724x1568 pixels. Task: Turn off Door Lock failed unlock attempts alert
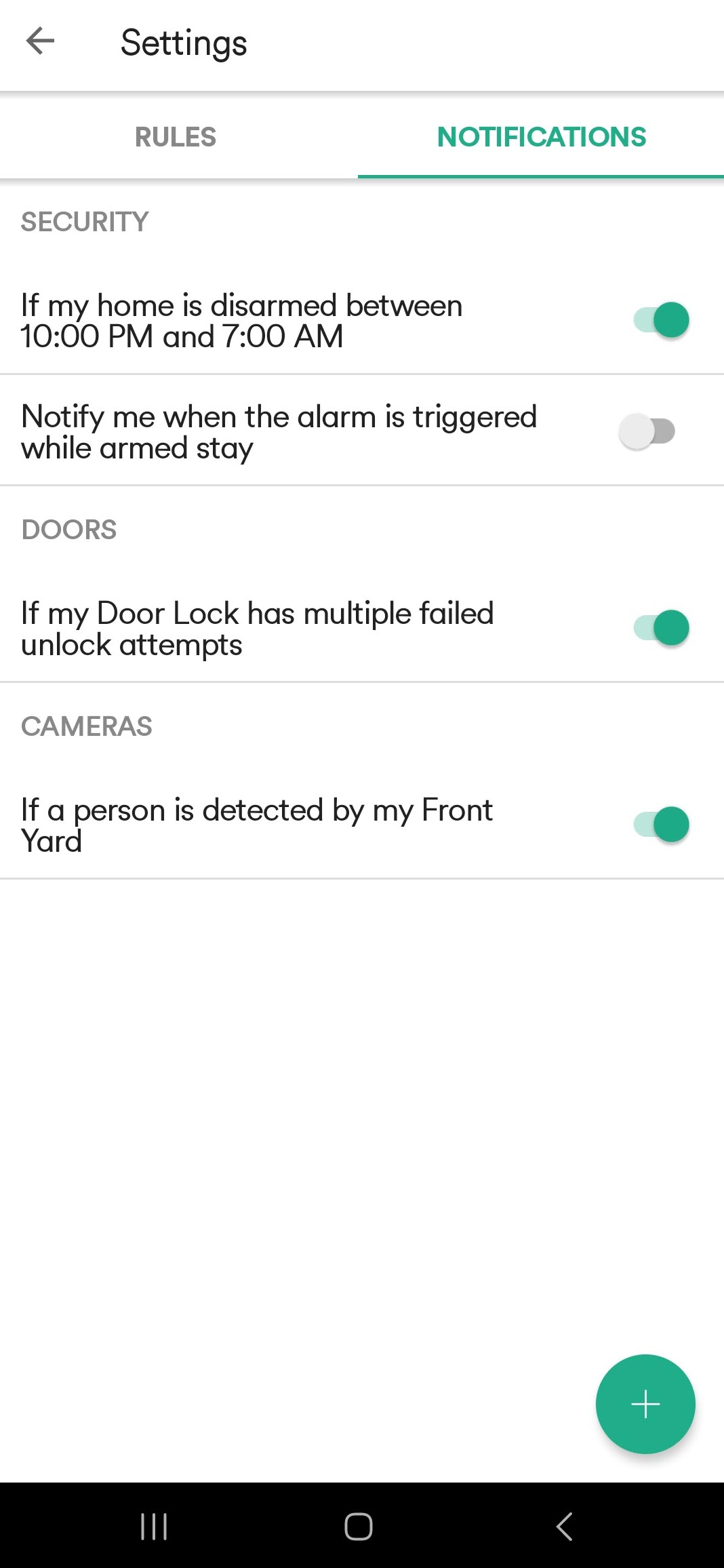661,628
